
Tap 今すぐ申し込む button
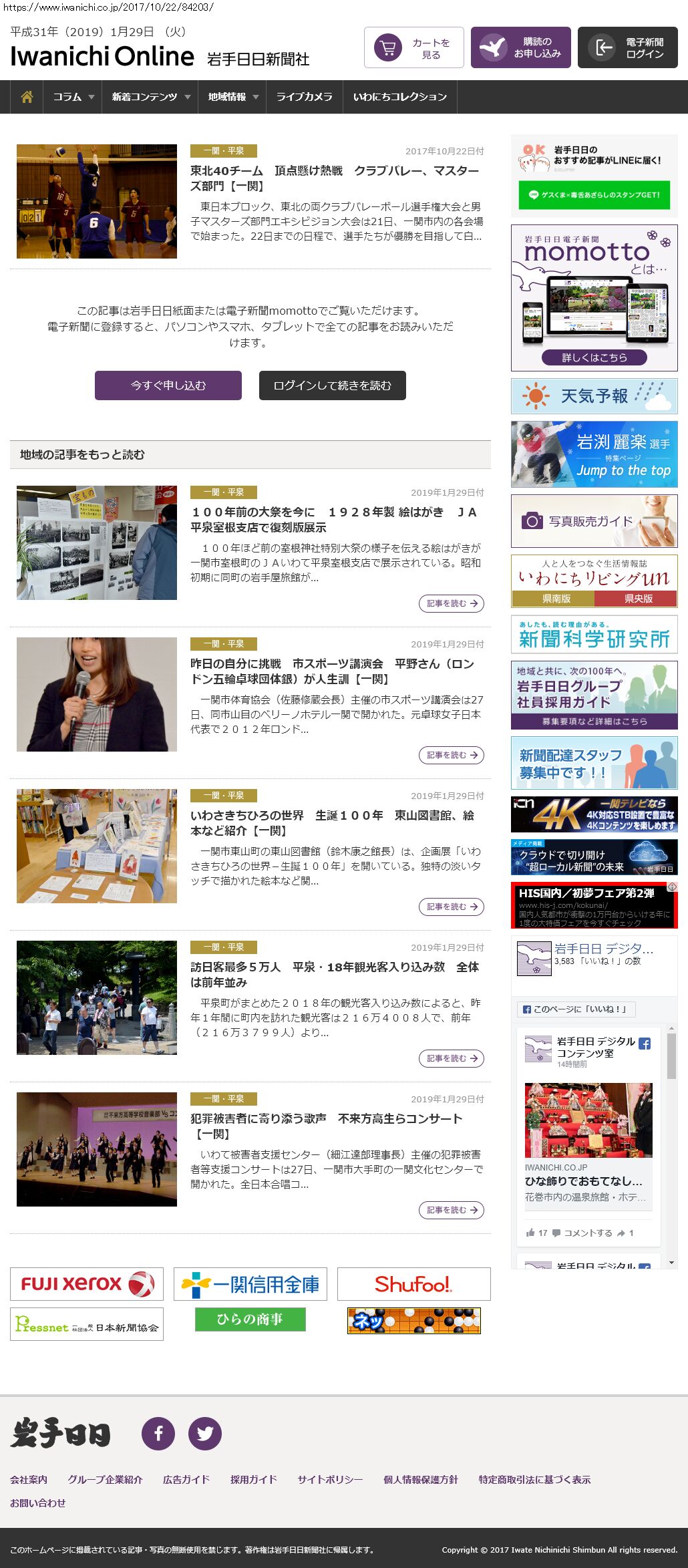click(x=168, y=385)
